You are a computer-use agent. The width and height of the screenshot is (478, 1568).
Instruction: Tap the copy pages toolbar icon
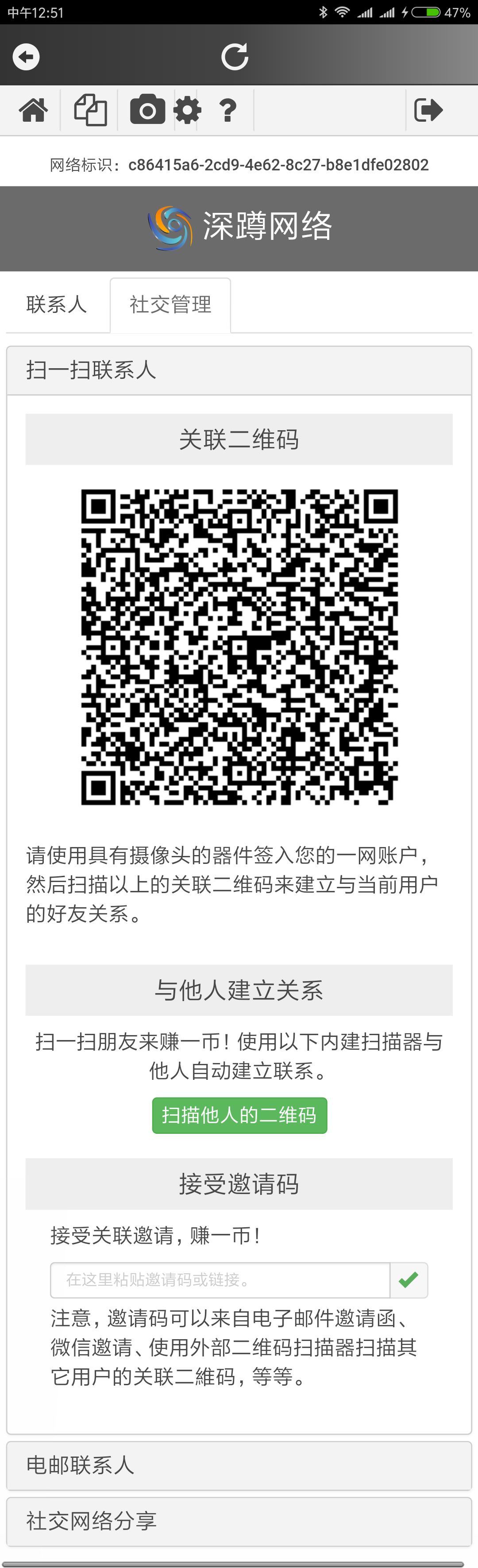click(90, 110)
